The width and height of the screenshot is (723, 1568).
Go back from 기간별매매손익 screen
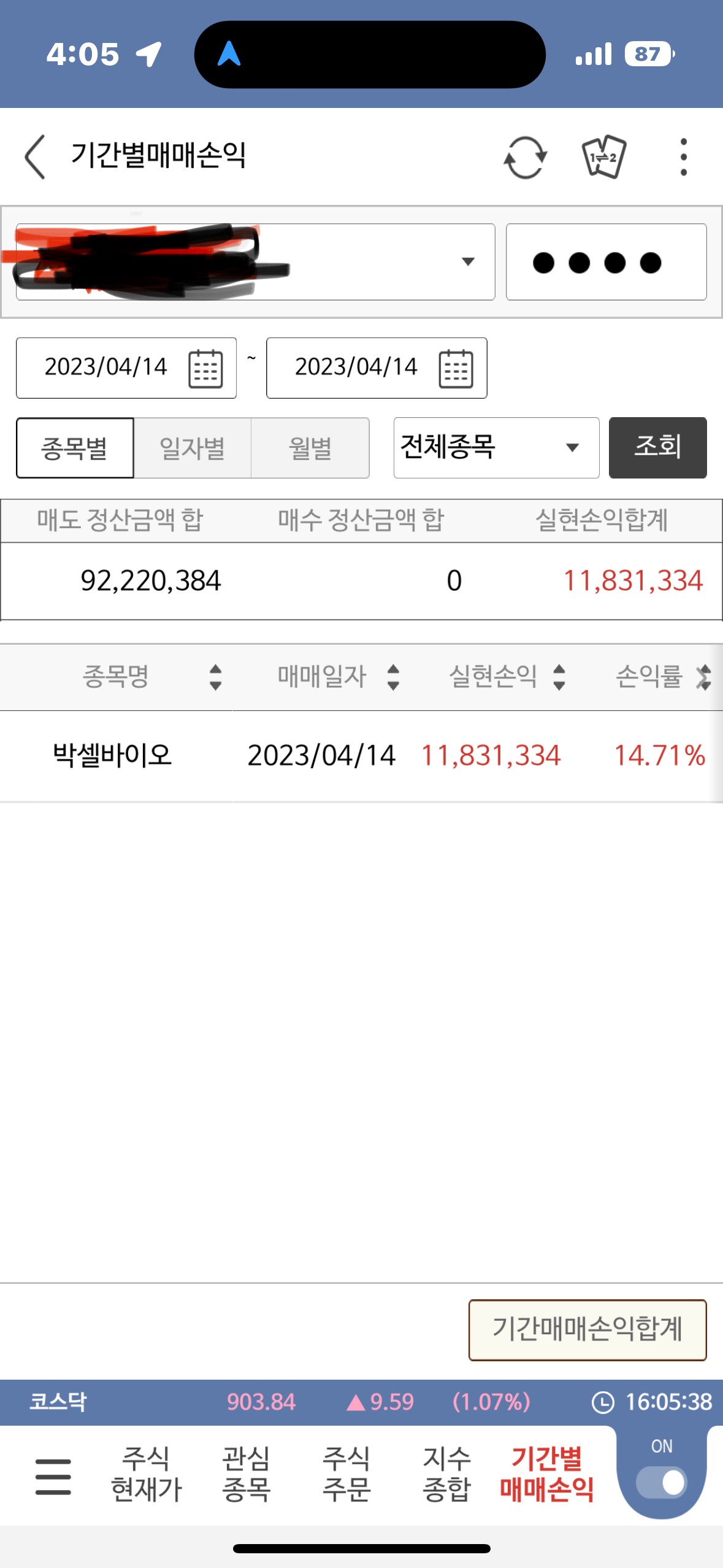pos(35,156)
